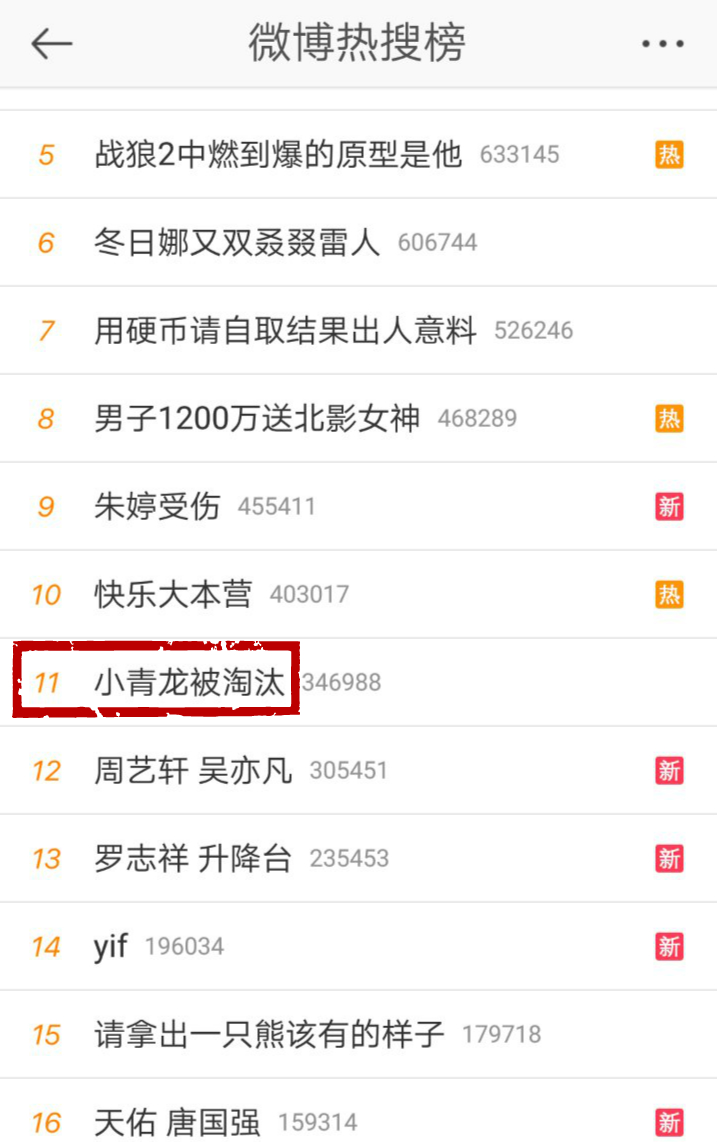View the 周艺轩 吴亦凡 search topic
Screen dimensions: 717x1142
pyautogui.click(x=193, y=771)
